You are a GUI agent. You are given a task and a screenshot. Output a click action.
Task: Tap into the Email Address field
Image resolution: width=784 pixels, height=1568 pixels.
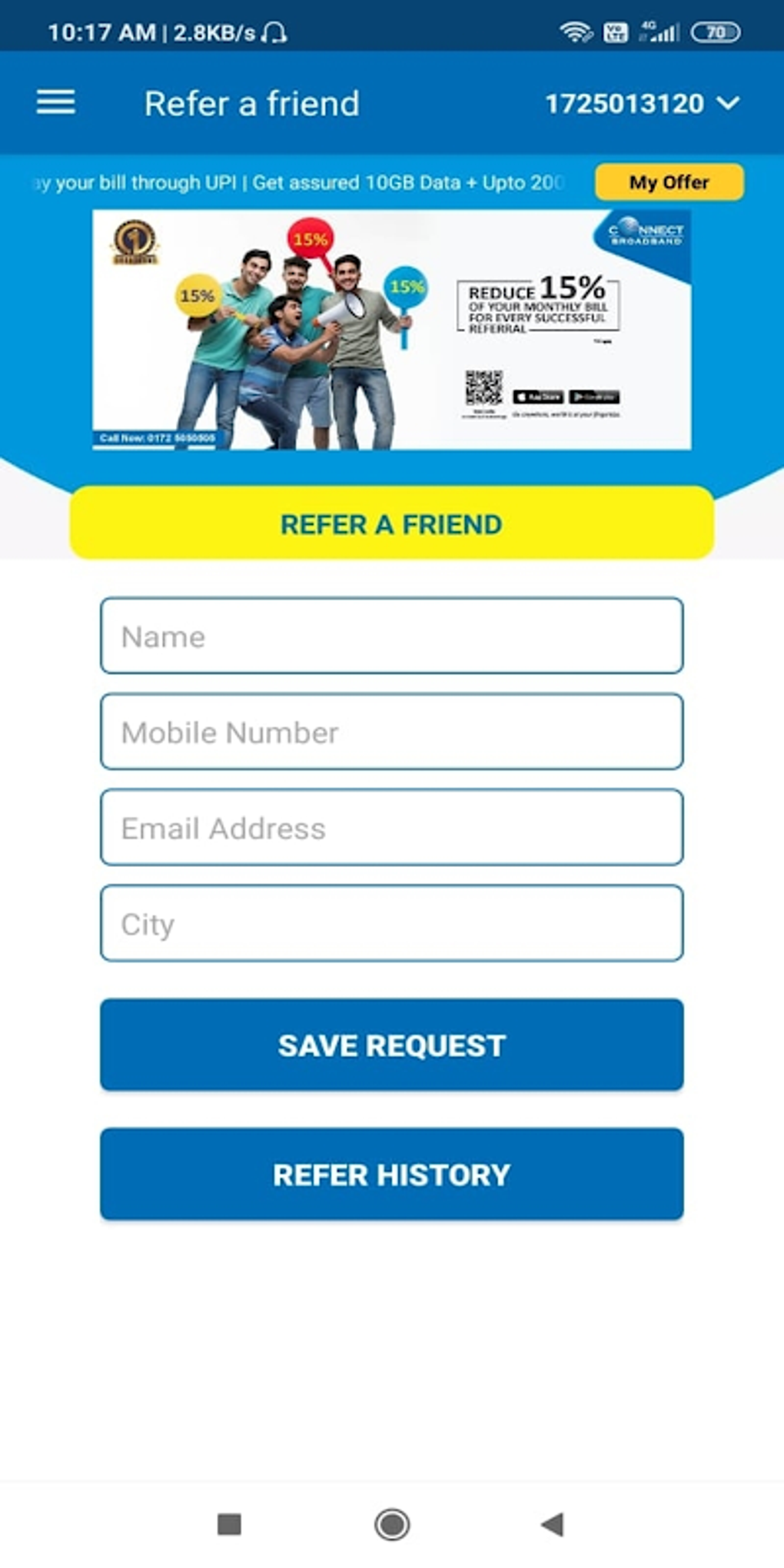pyautogui.click(x=391, y=827)
